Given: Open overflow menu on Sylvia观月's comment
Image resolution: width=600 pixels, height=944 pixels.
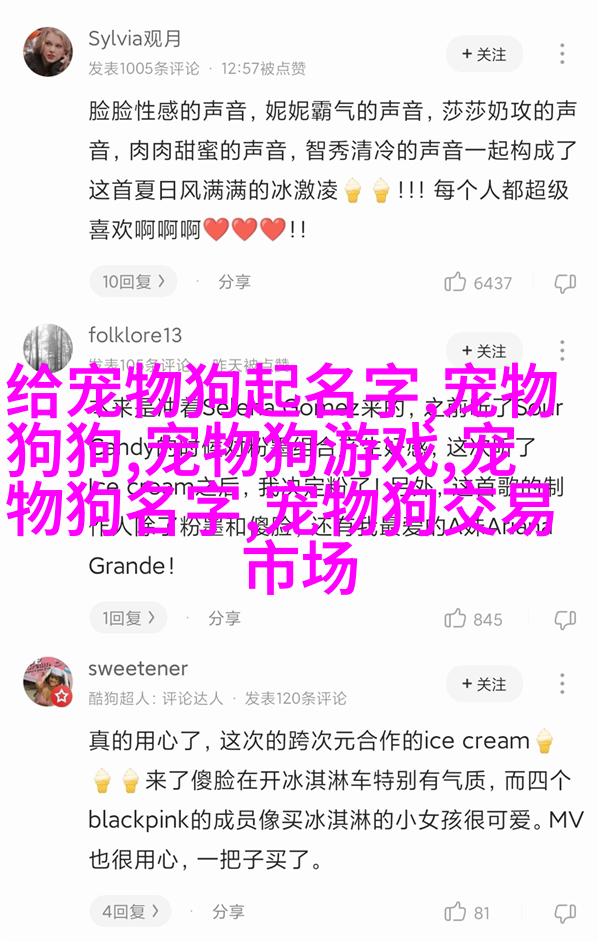Looking at the screenshot, I should [x=563, y=53].
